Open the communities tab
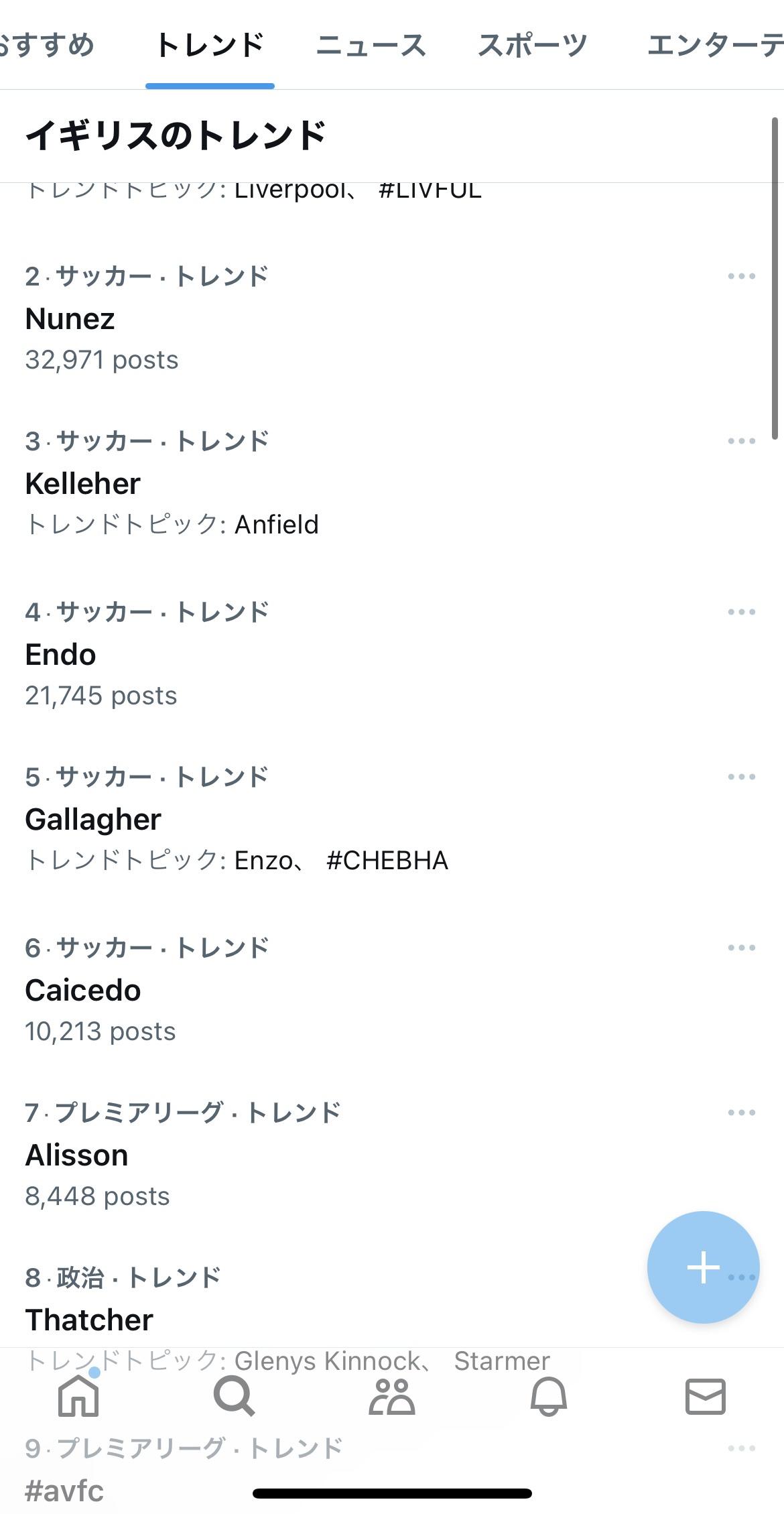This screenshot has width=784, height=1514. click(x=392, y=1397)
